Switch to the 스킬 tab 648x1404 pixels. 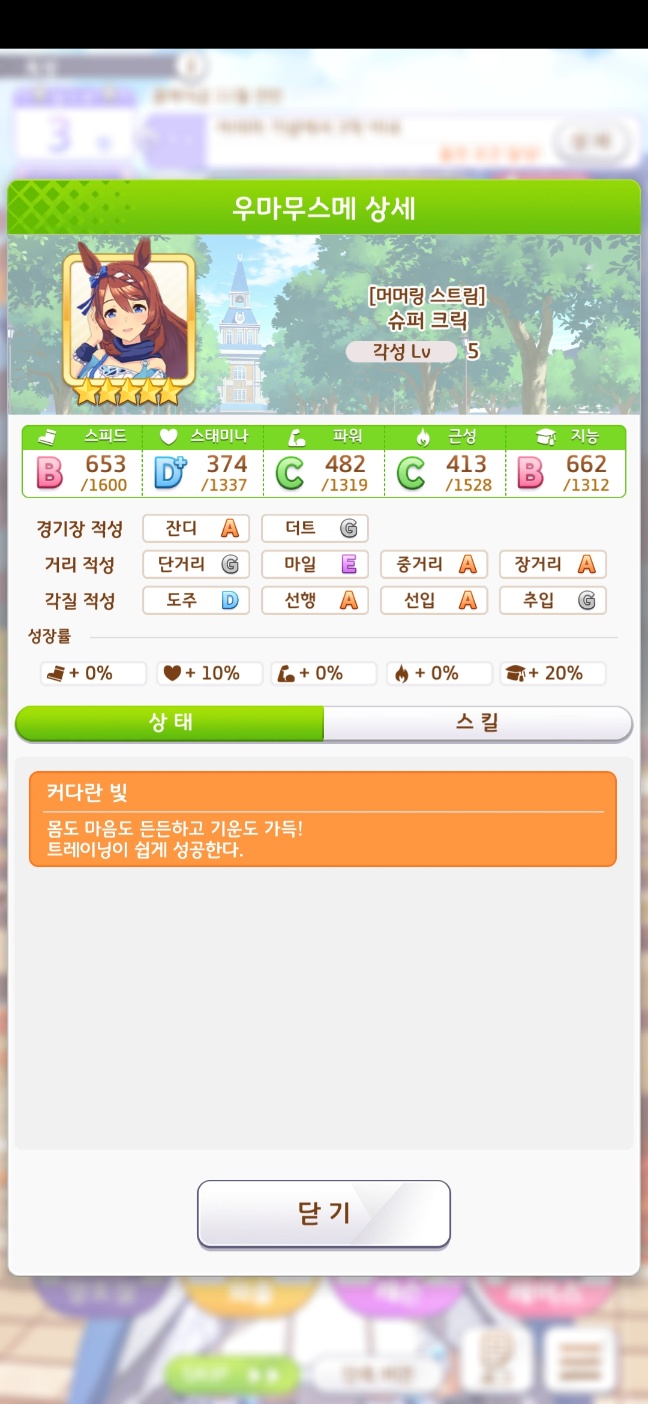[477, 723]
